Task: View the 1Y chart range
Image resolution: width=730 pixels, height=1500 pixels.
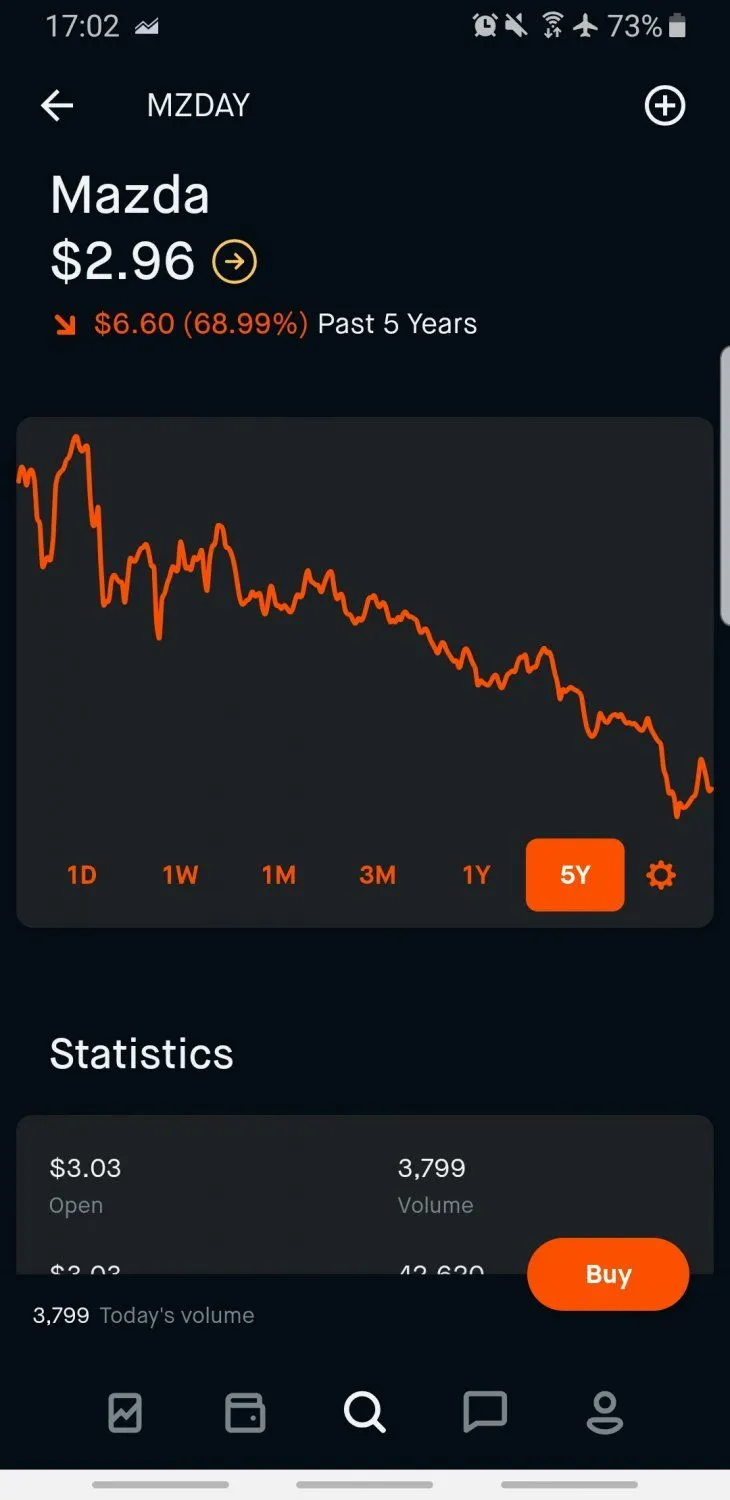Action: 476,875
